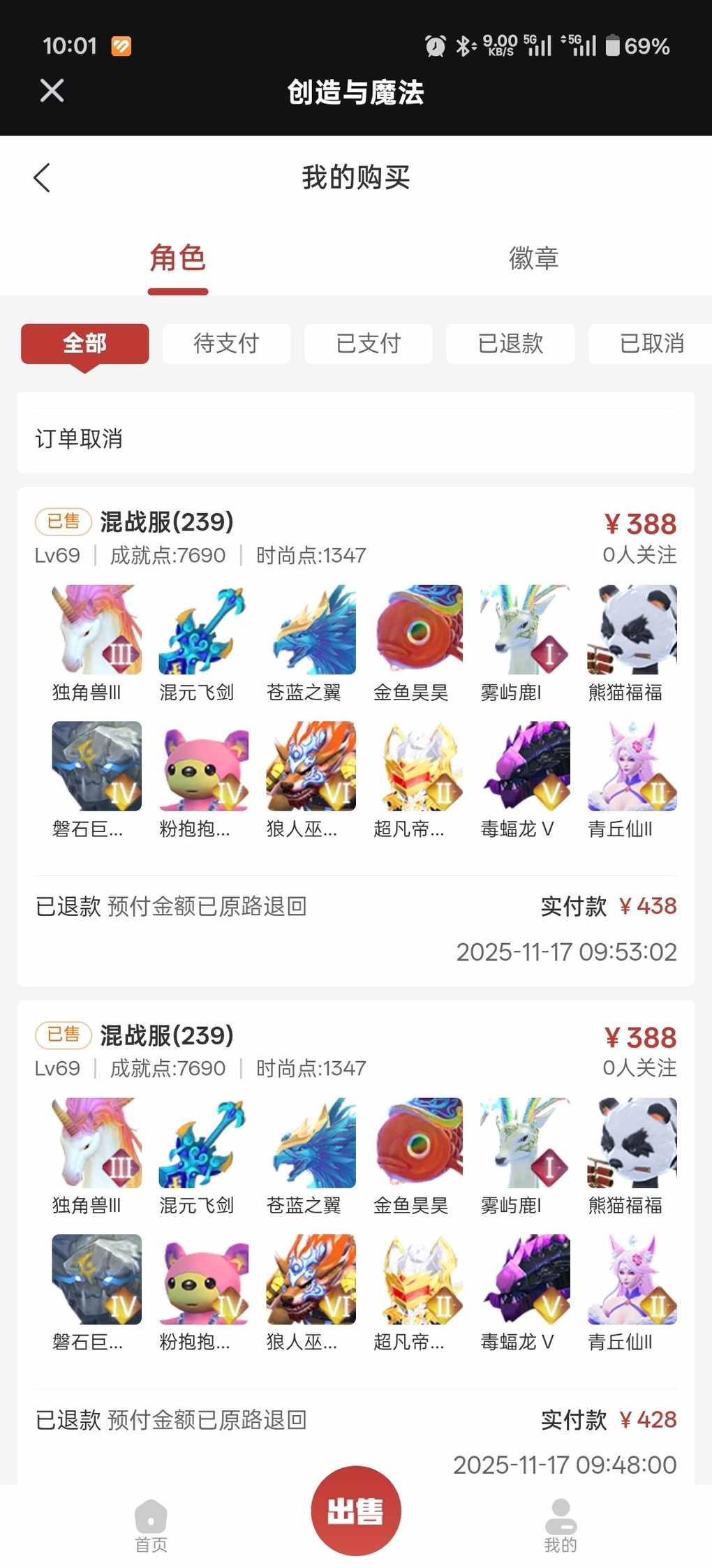Show 待支付 orders
The image size is (712, 1568).
point(226,343)
